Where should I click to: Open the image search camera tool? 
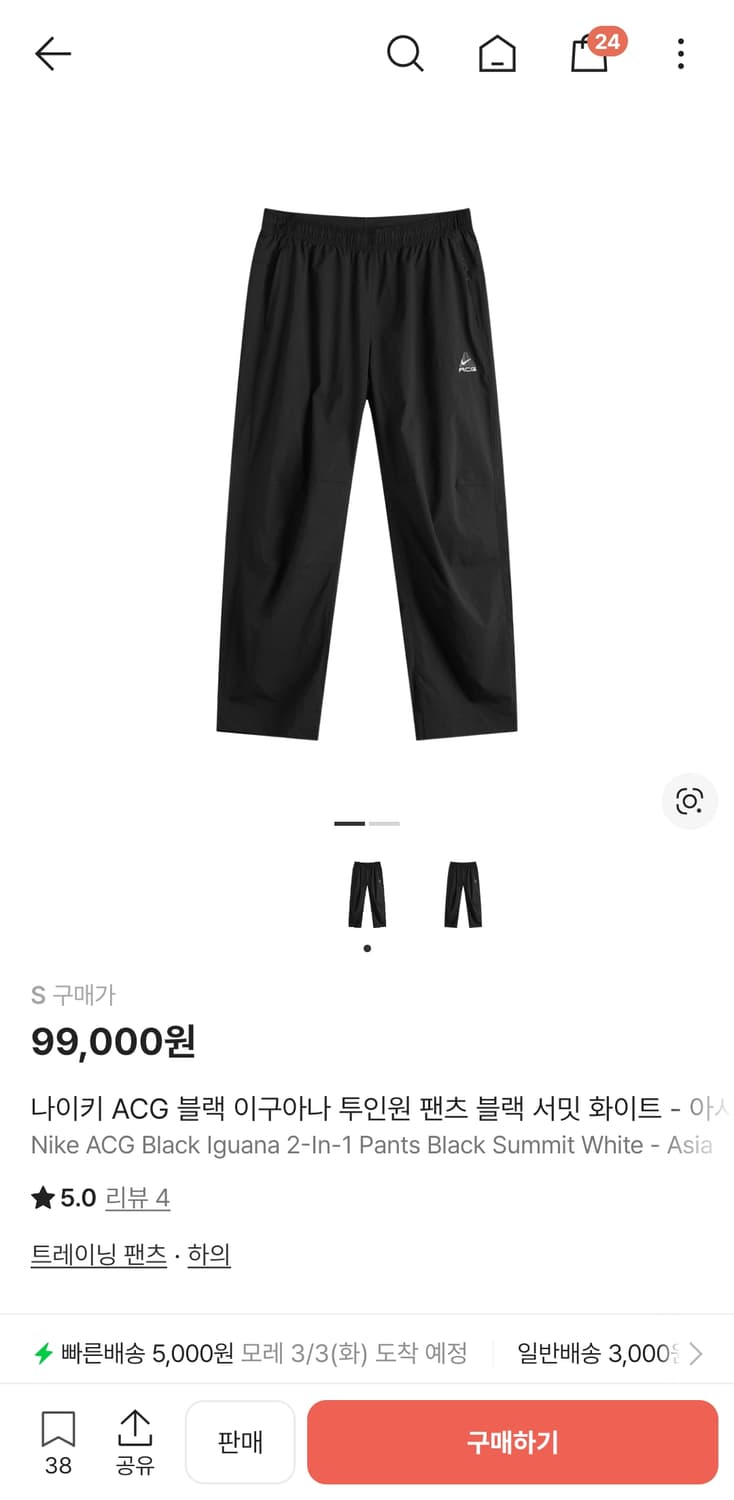click(689, 801)
